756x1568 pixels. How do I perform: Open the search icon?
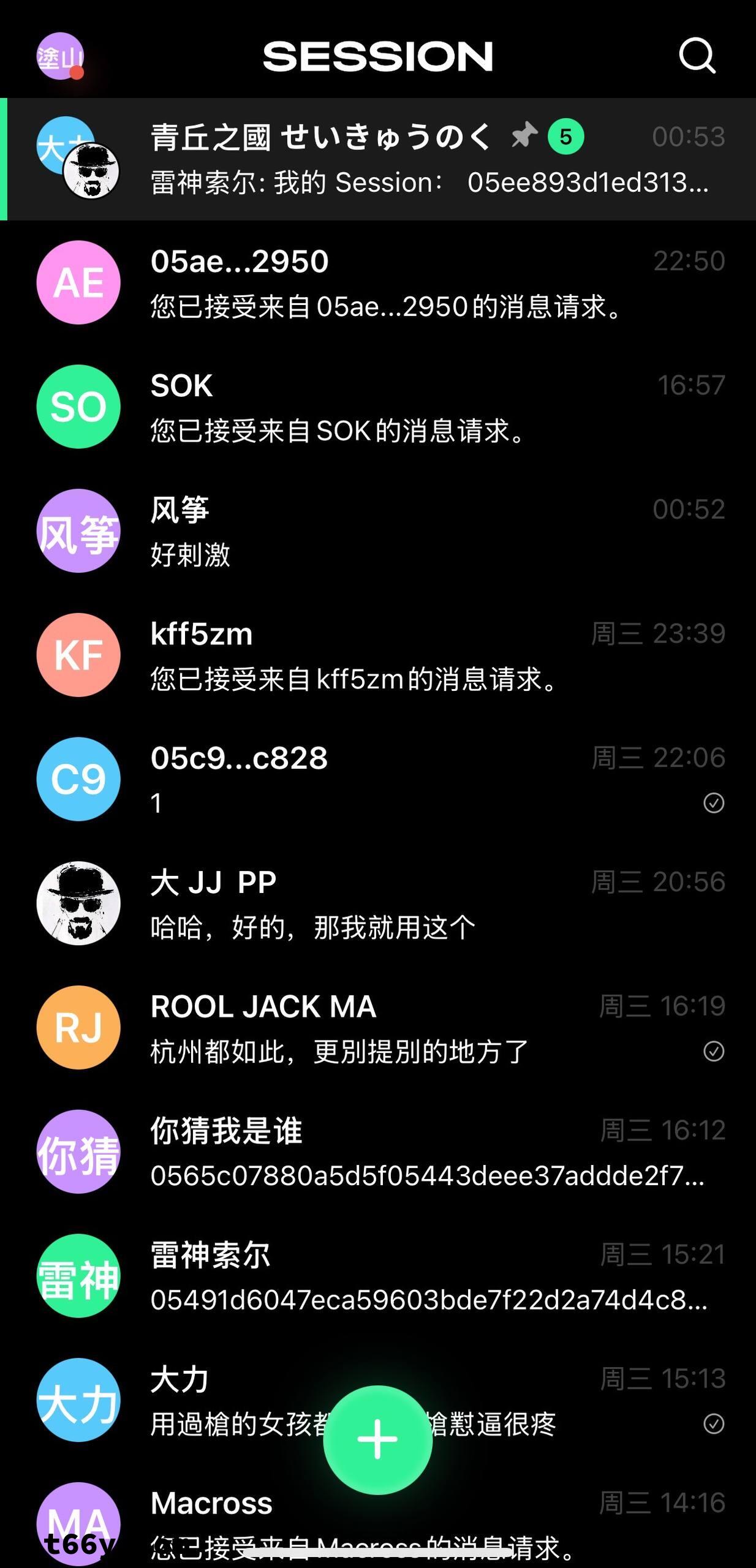pyautogui.click(x=697, y=56)
